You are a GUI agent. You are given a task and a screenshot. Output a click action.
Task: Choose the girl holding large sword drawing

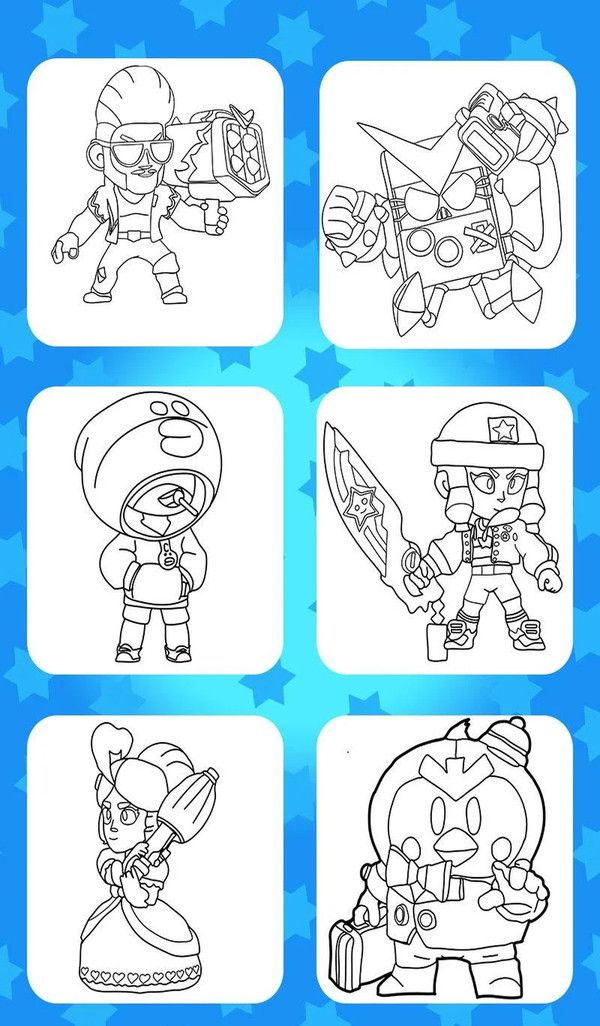pyautogui.click(x=446, y=529)
